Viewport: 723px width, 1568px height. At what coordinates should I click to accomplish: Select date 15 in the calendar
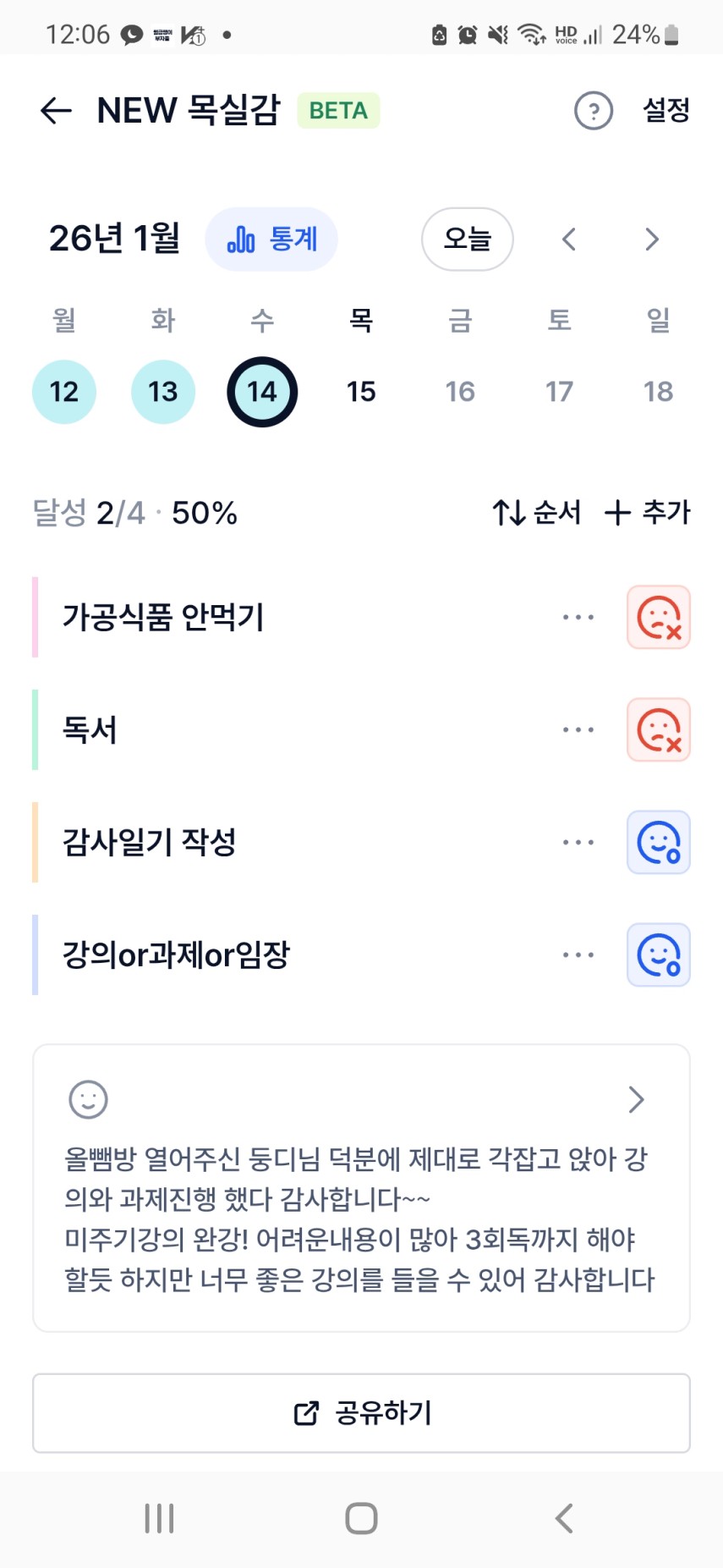[361, 392]
